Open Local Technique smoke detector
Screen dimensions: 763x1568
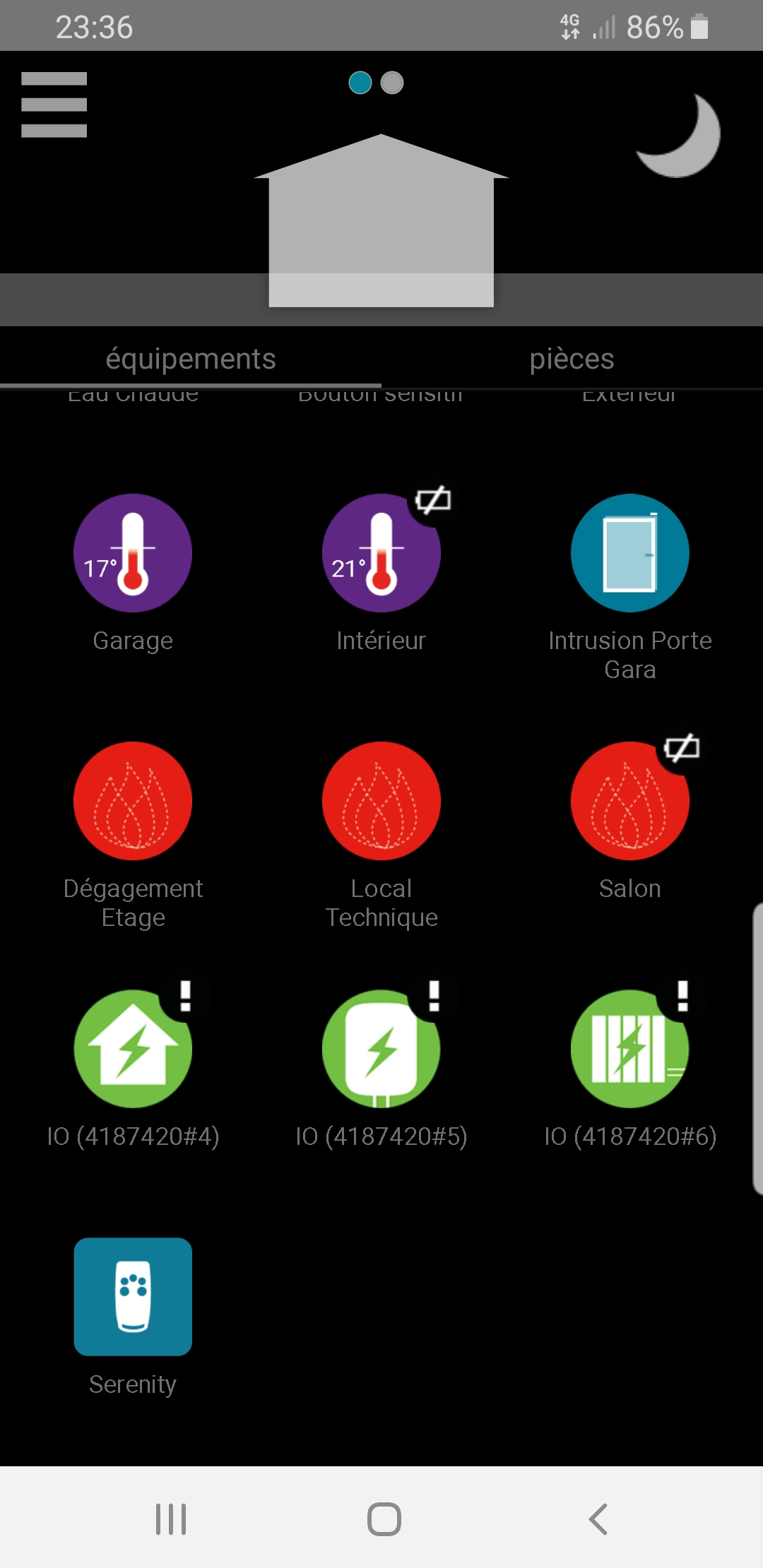click(381, 801)
